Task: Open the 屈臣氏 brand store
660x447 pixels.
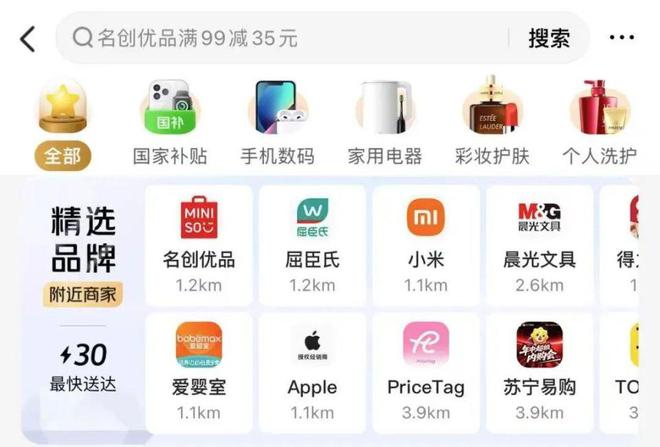Action: click(312, 243)
